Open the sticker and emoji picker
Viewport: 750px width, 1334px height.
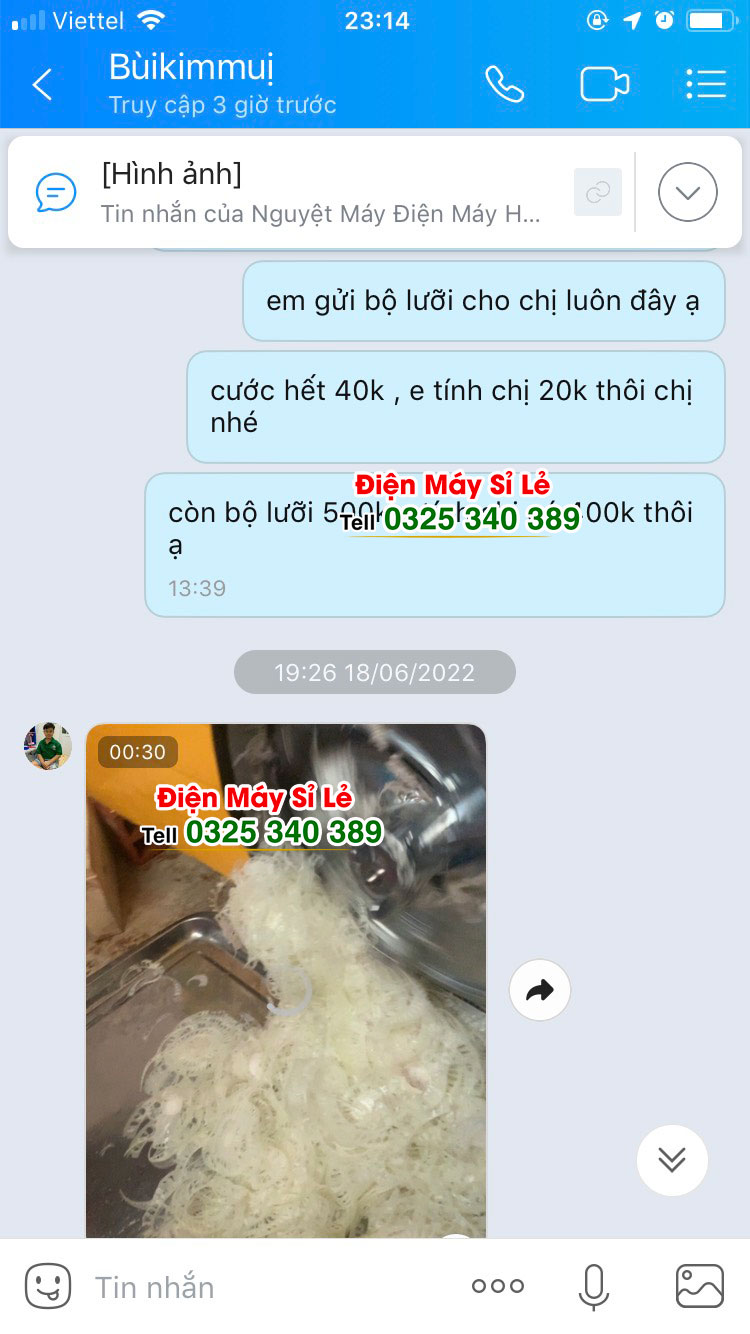click(x=48, y=1286)
